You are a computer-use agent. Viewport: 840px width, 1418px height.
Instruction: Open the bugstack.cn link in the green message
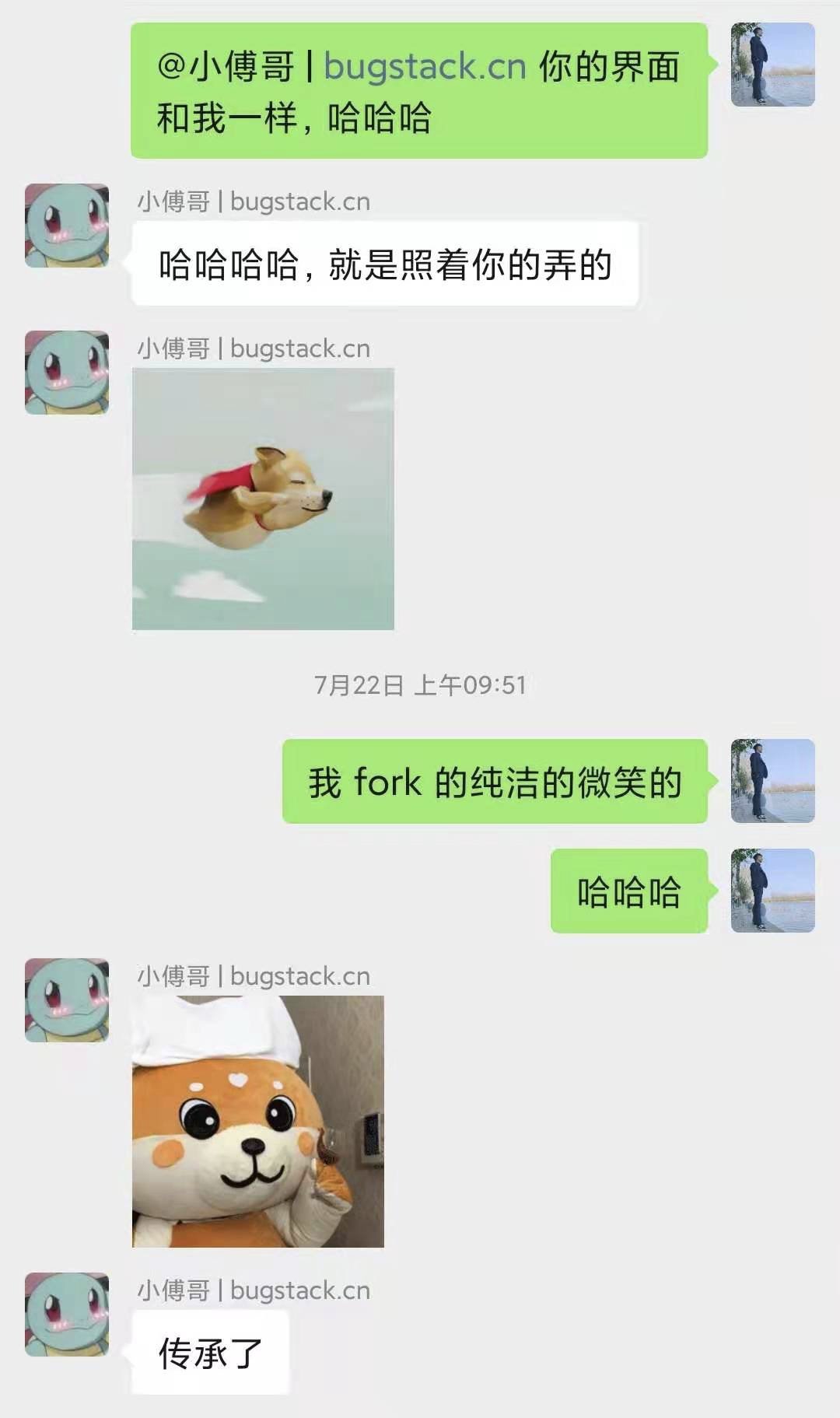click(x=425, y=67)
